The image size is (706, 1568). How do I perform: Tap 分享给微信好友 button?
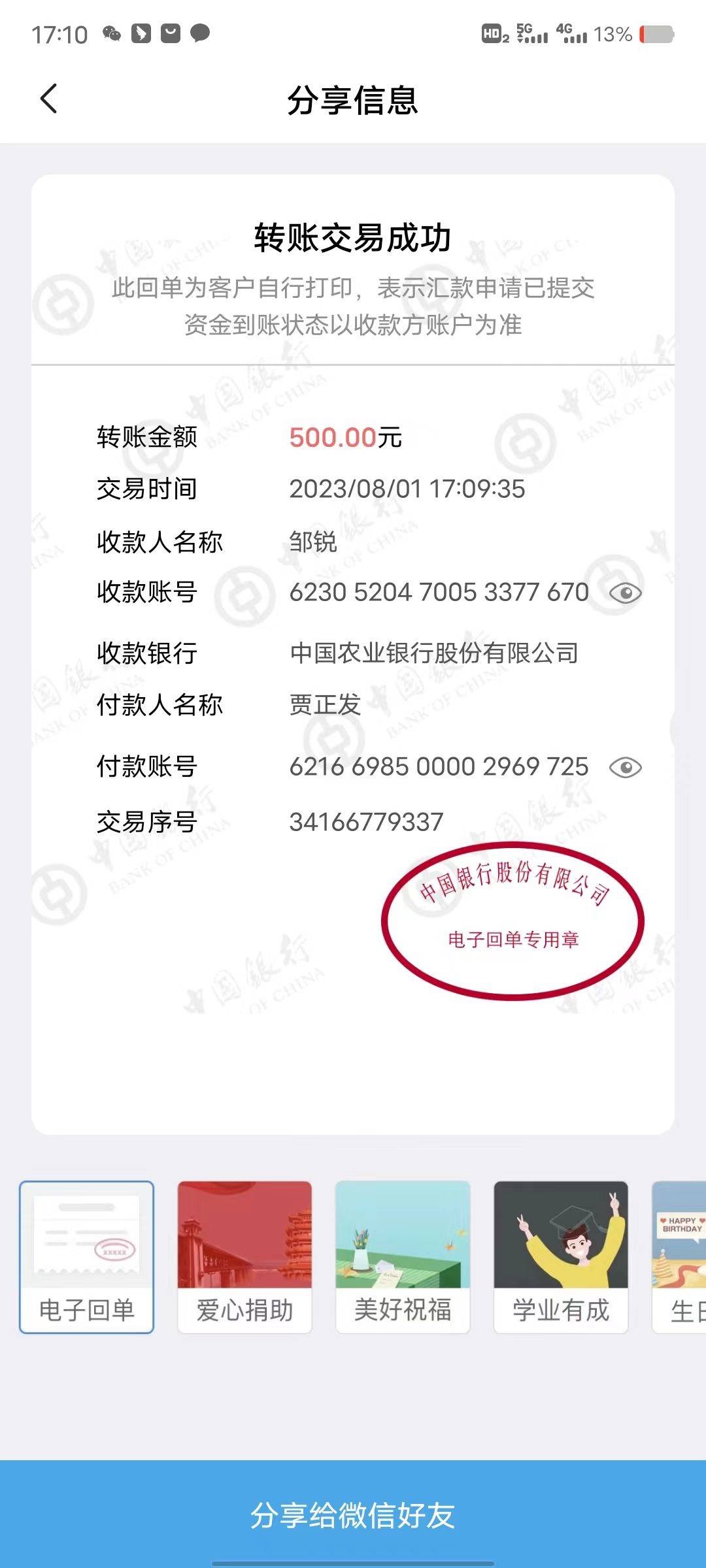pyautogui.click(x=353, y=1514)
